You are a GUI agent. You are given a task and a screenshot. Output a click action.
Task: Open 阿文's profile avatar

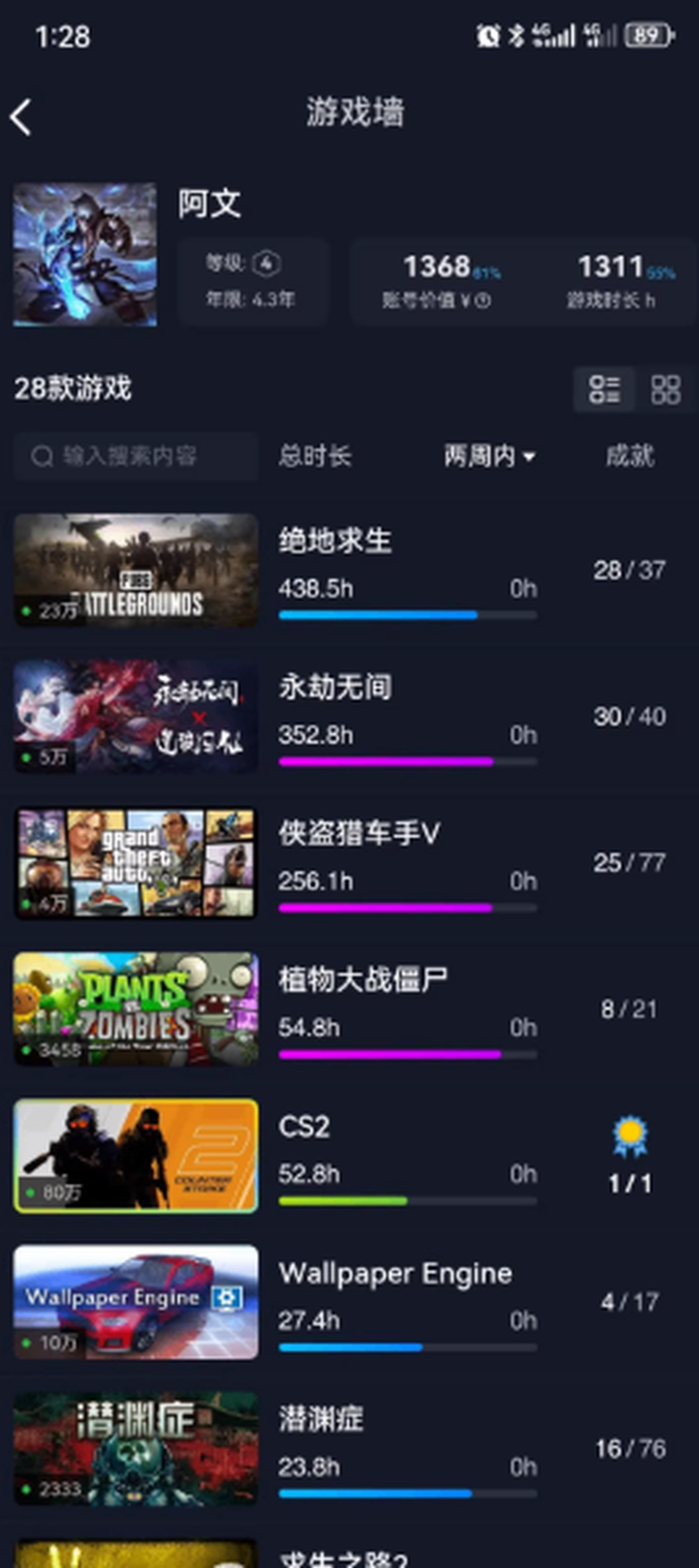[85, 254]
